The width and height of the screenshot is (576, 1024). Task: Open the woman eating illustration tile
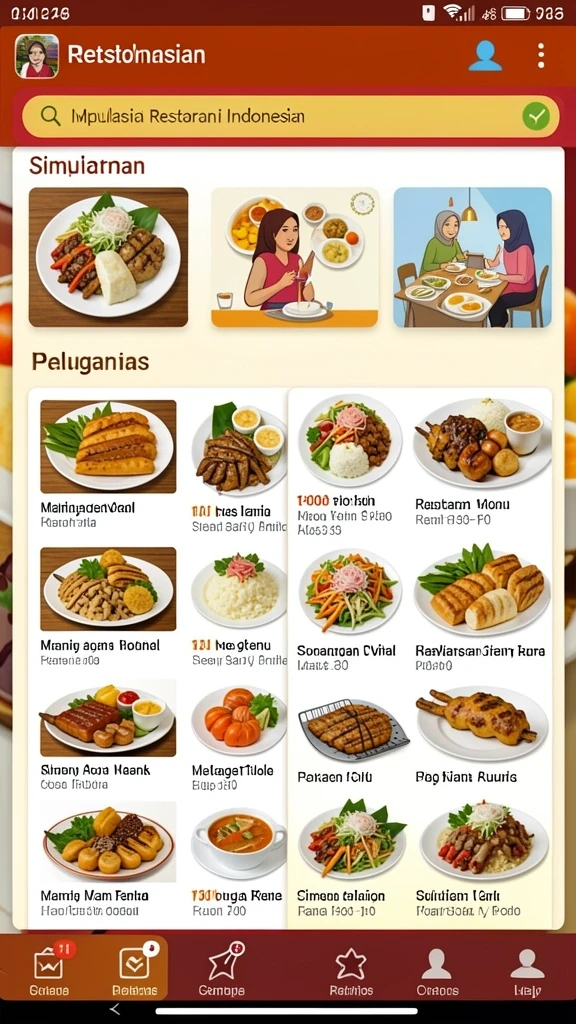(x=295, y=257)
